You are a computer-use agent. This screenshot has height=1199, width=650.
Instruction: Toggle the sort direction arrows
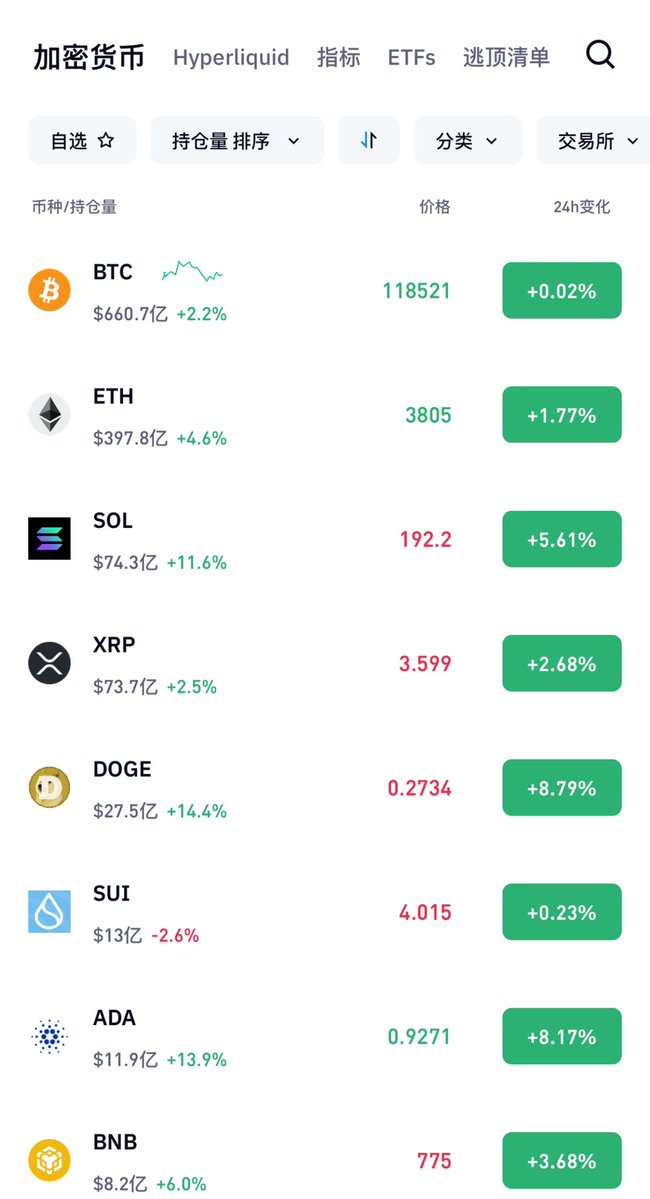pos(369,140)
